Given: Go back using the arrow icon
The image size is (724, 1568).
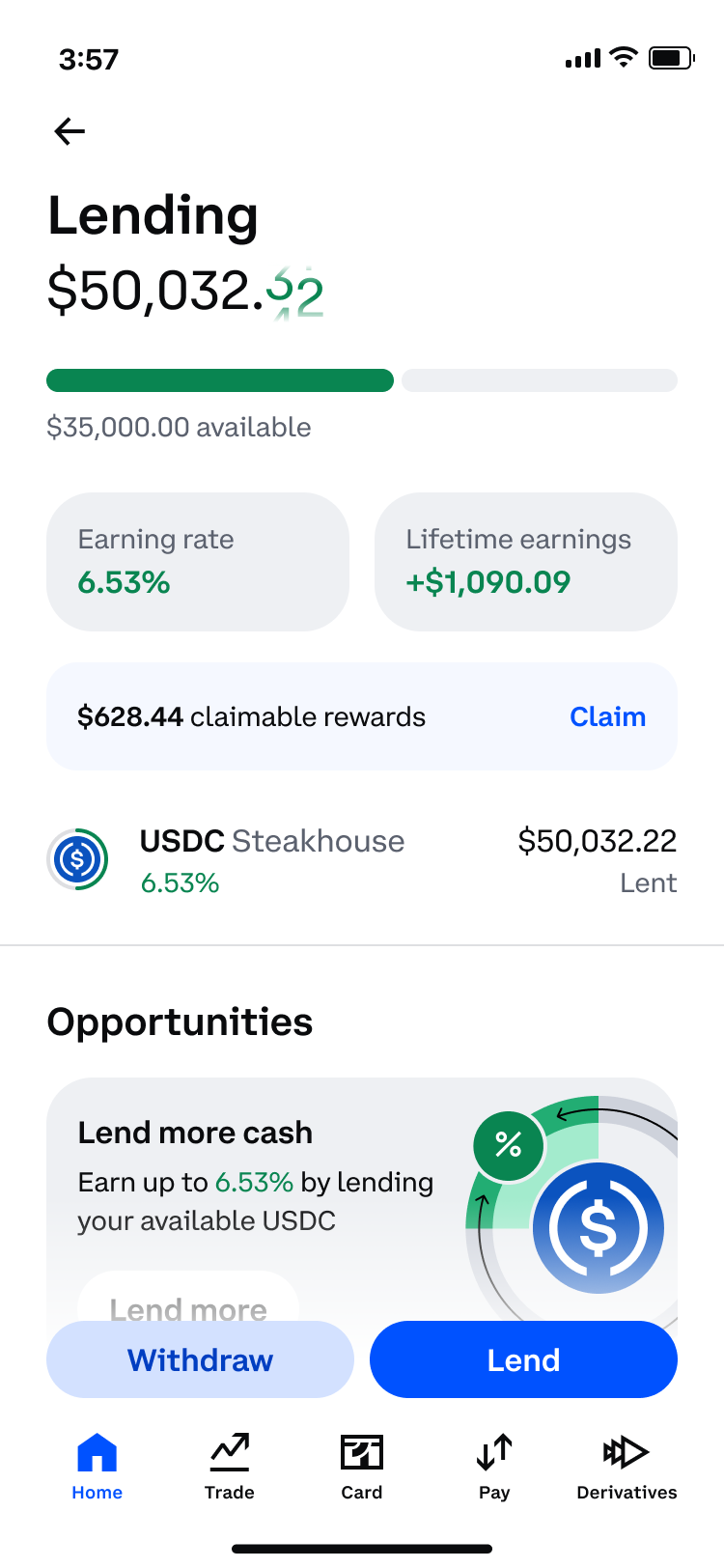Looking at the screenshot, I should click(x=70, y=130).
